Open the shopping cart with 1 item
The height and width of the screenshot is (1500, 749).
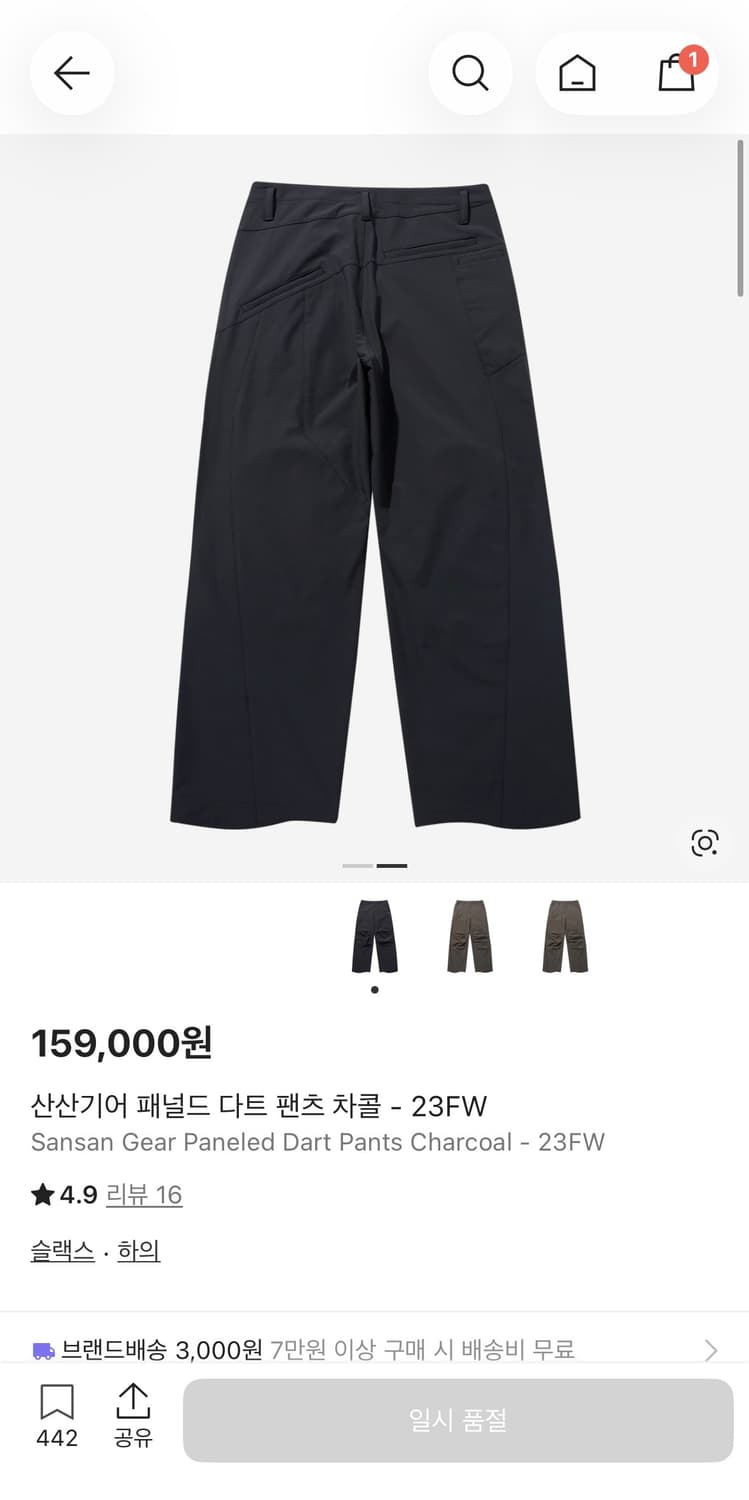[675, 72]
